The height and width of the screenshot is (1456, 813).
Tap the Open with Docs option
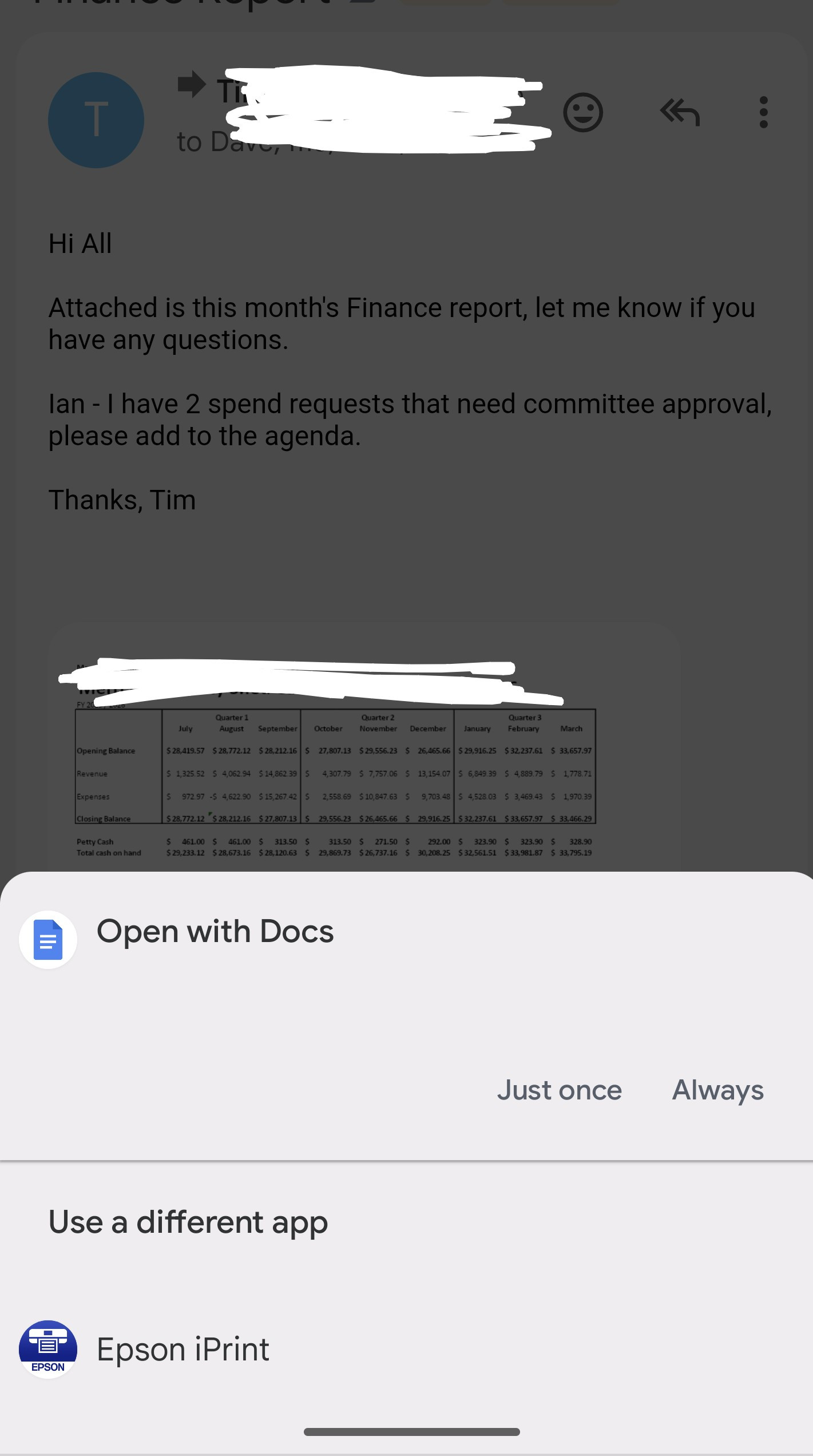[x=215, y=932]
